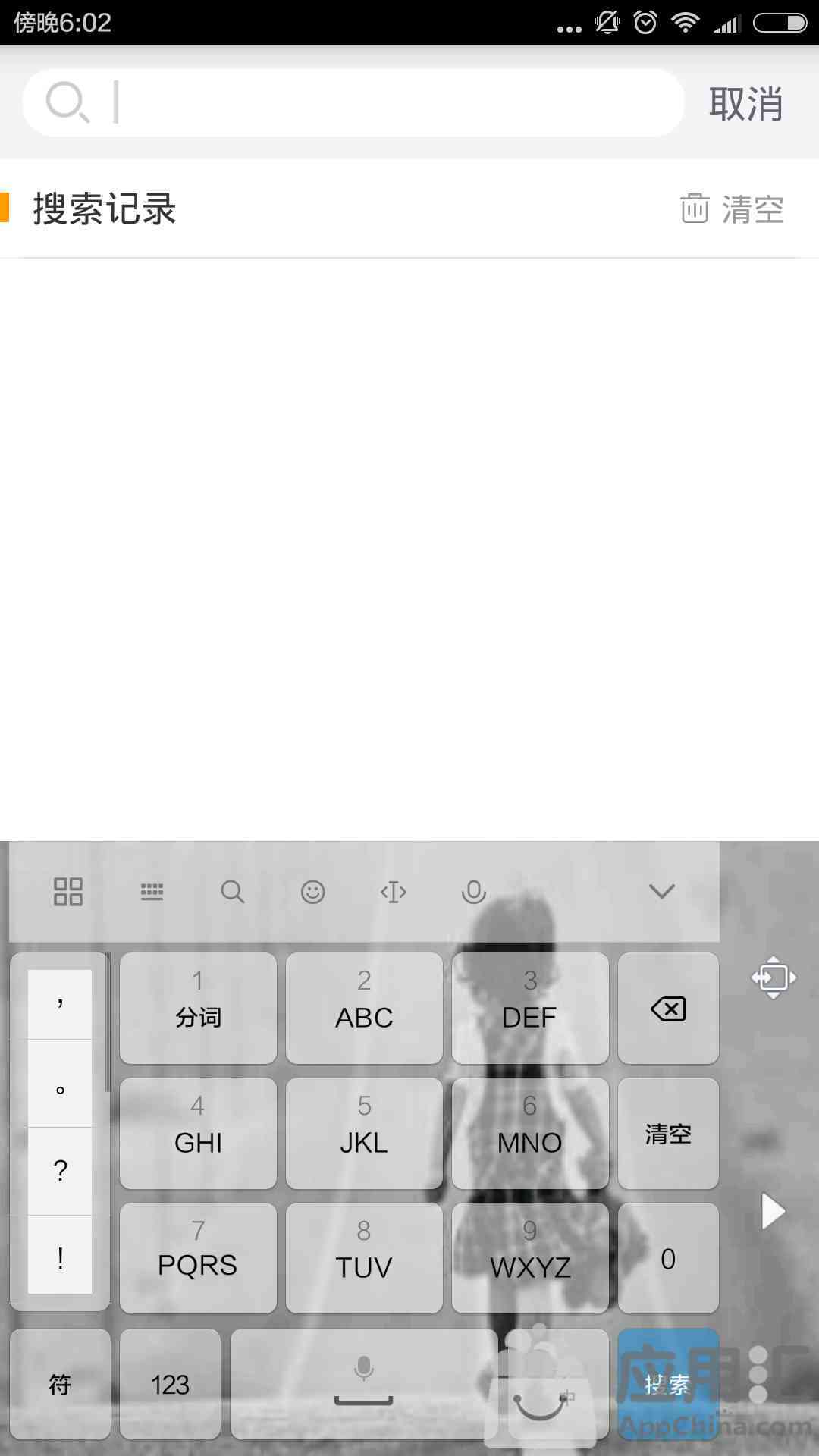Tap the 0 key
The image size is (819, 1456).
(668, 1258)
